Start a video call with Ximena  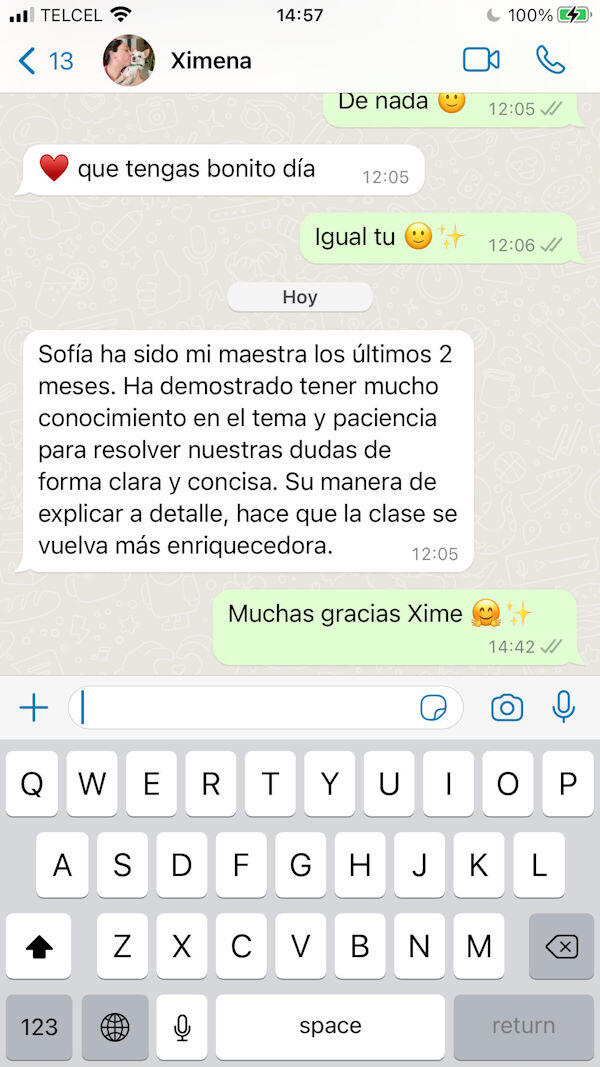pyautogui.click(x=481, y=60)
